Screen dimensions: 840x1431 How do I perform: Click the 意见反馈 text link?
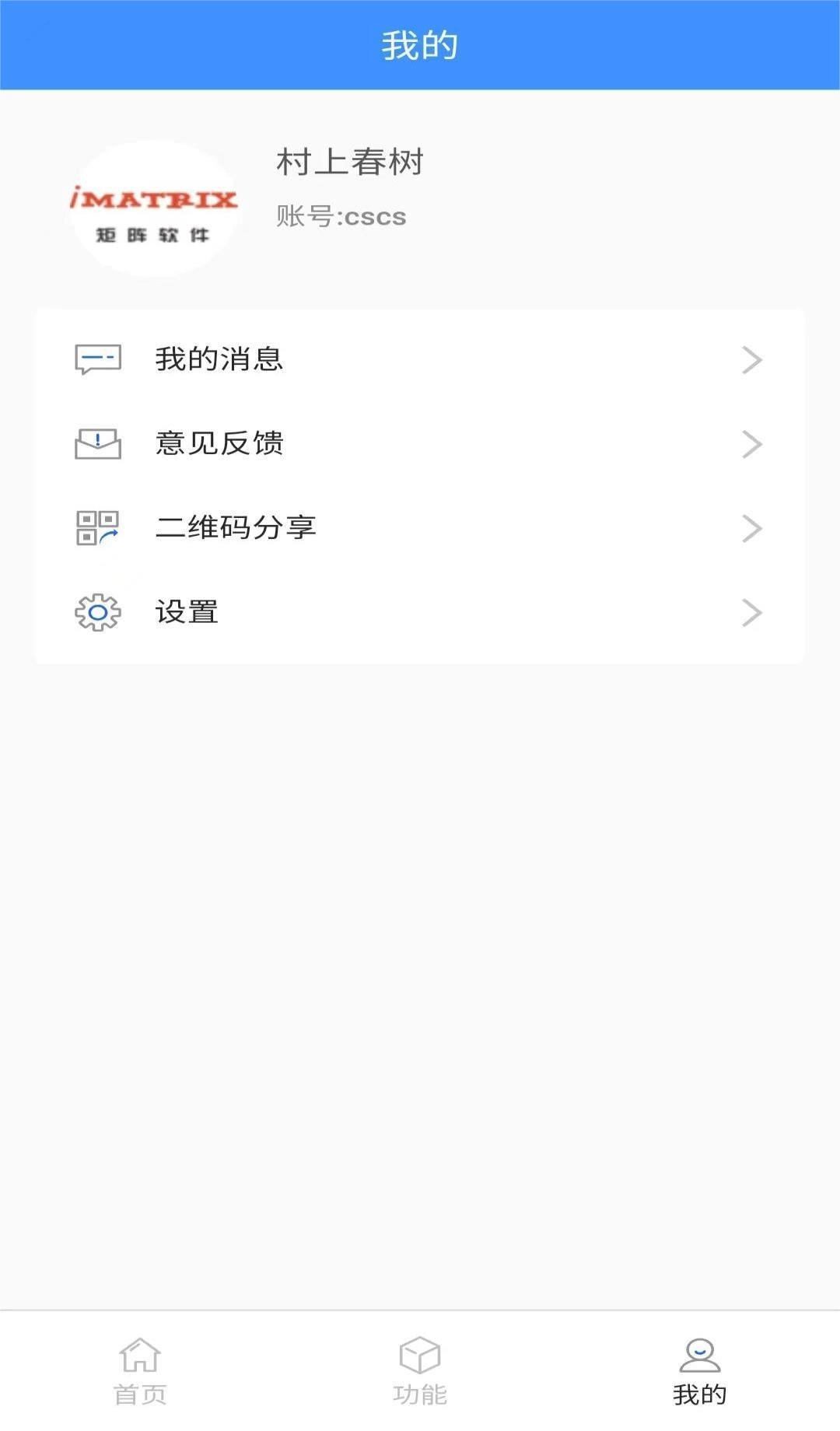tap(219, 444)
